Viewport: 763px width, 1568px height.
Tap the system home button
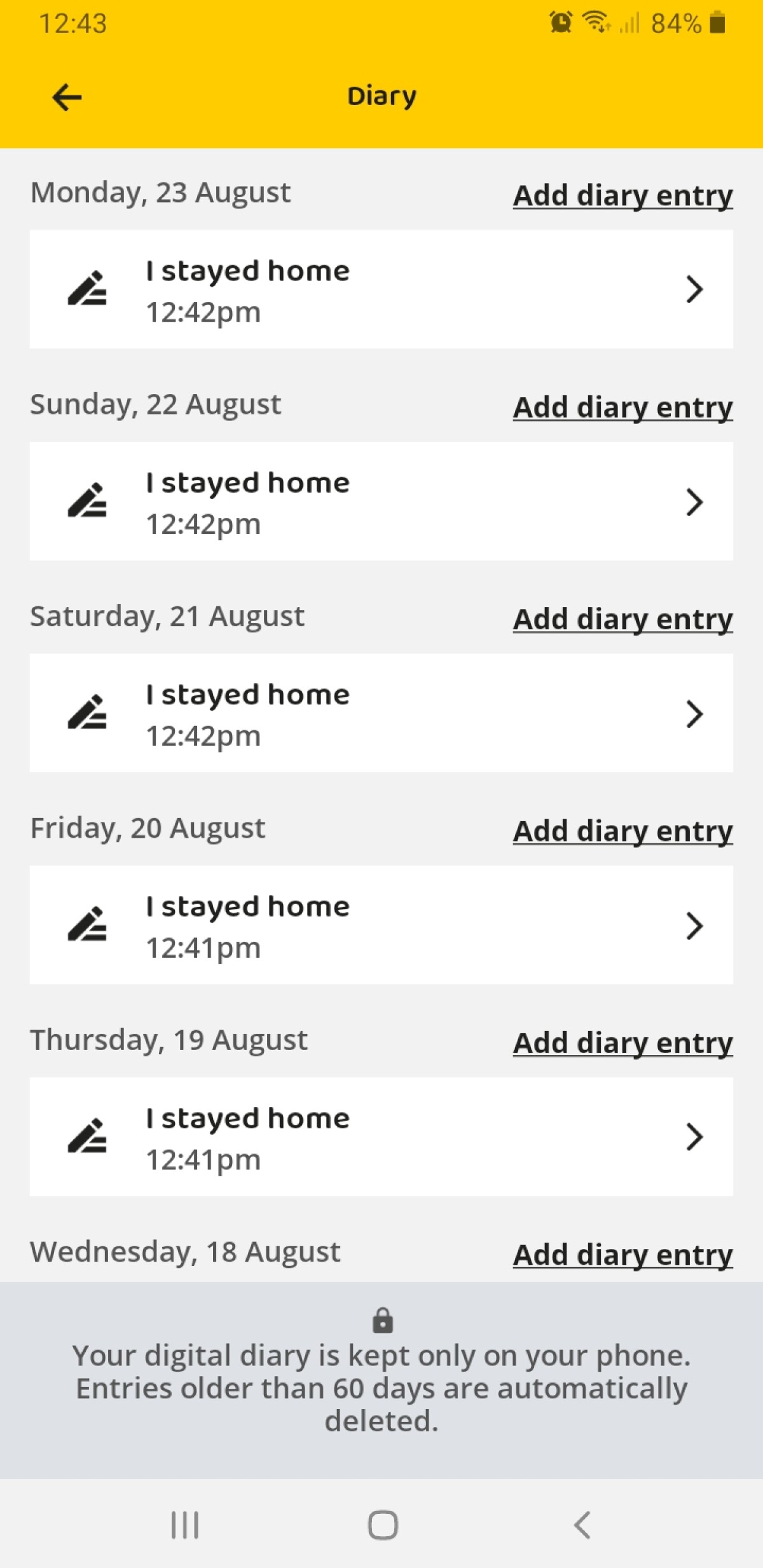coord(383,1525)
